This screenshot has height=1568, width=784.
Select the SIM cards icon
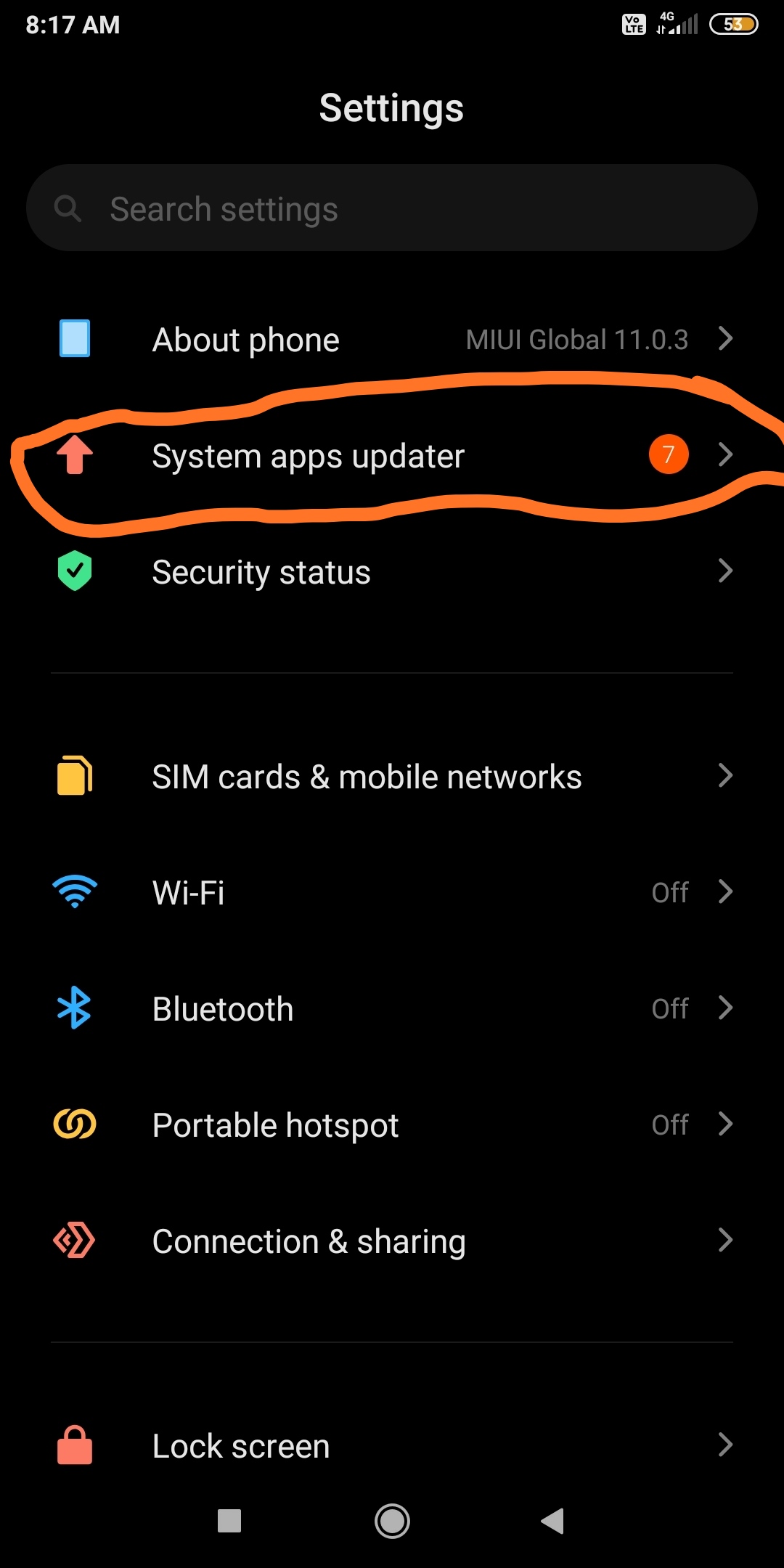pyautogui.click(x=74, y=775)
